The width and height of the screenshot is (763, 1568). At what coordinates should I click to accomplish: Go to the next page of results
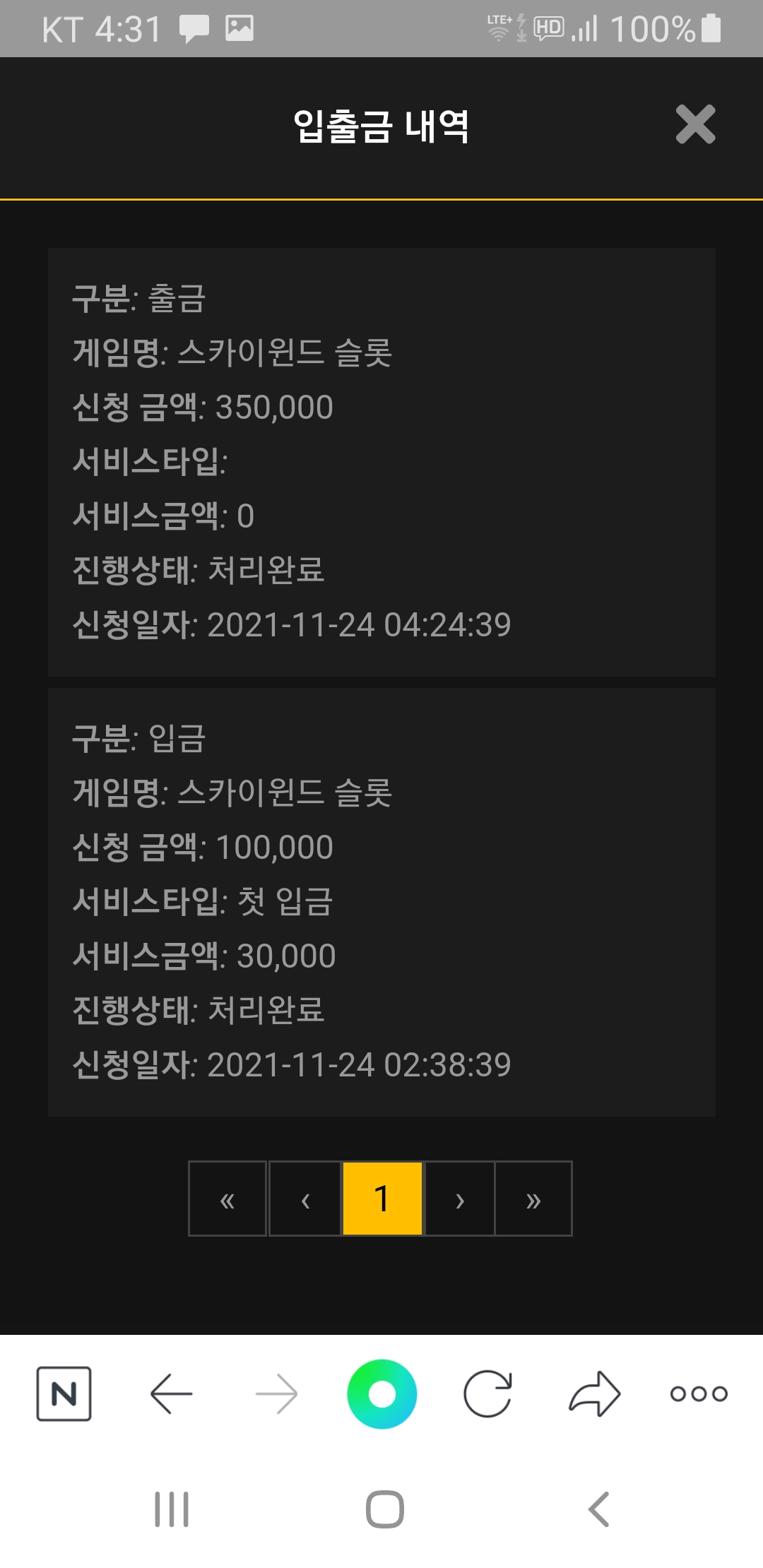point(460,1199)
